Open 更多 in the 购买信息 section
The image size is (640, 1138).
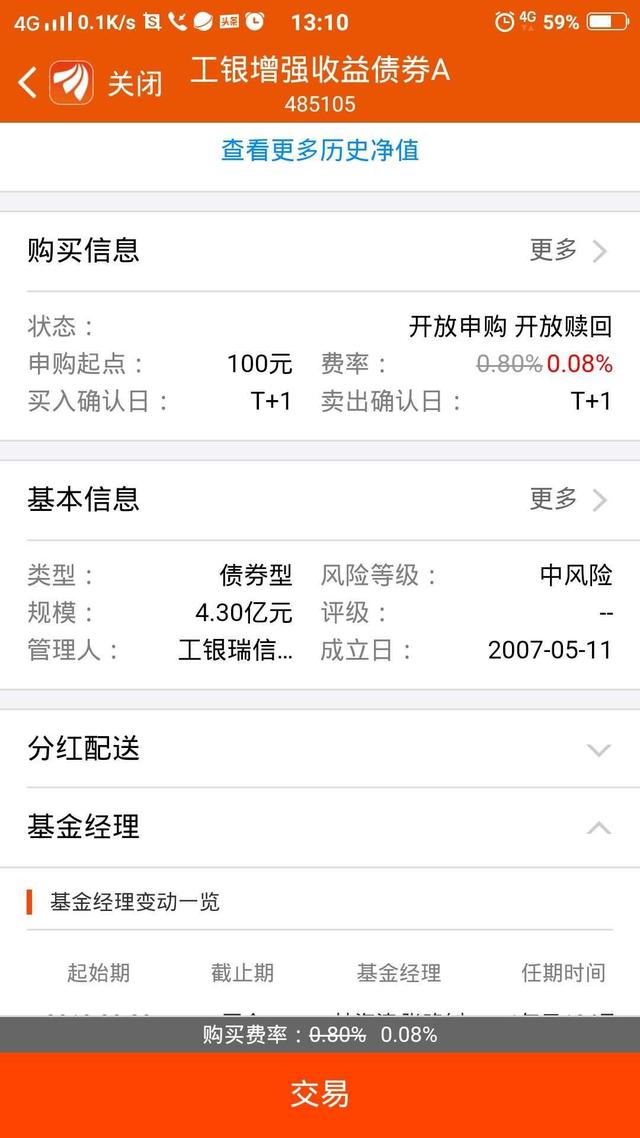(x=568, y=250)
